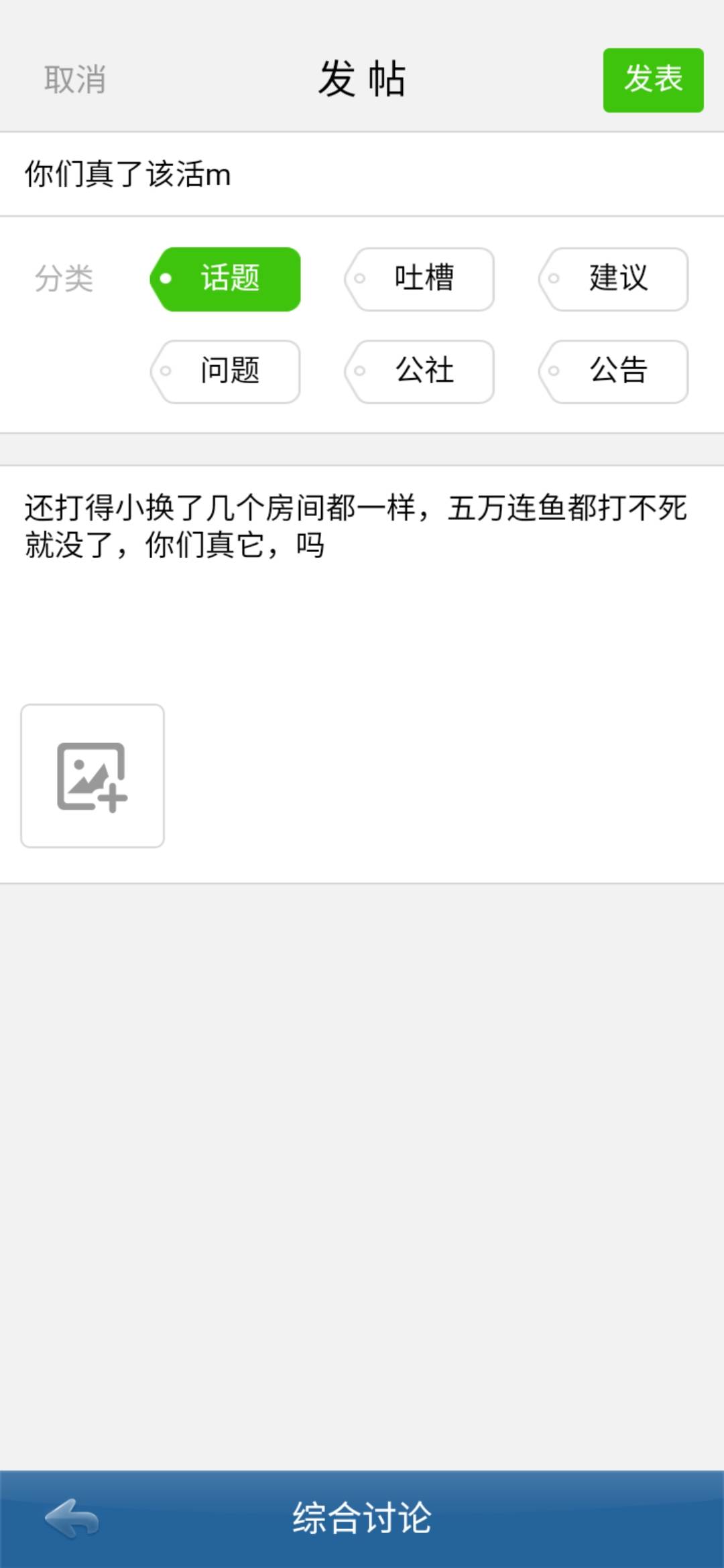Screen dimensions: 724x1568
Task: Select the 建议 category tag
Action: coord(615,279)
